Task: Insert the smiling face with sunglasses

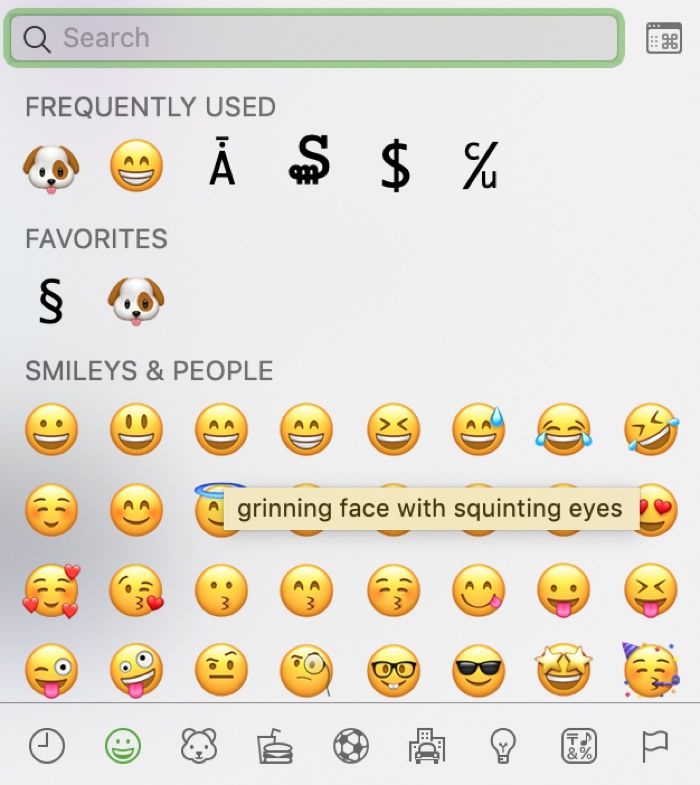Action: click(479, 669)
